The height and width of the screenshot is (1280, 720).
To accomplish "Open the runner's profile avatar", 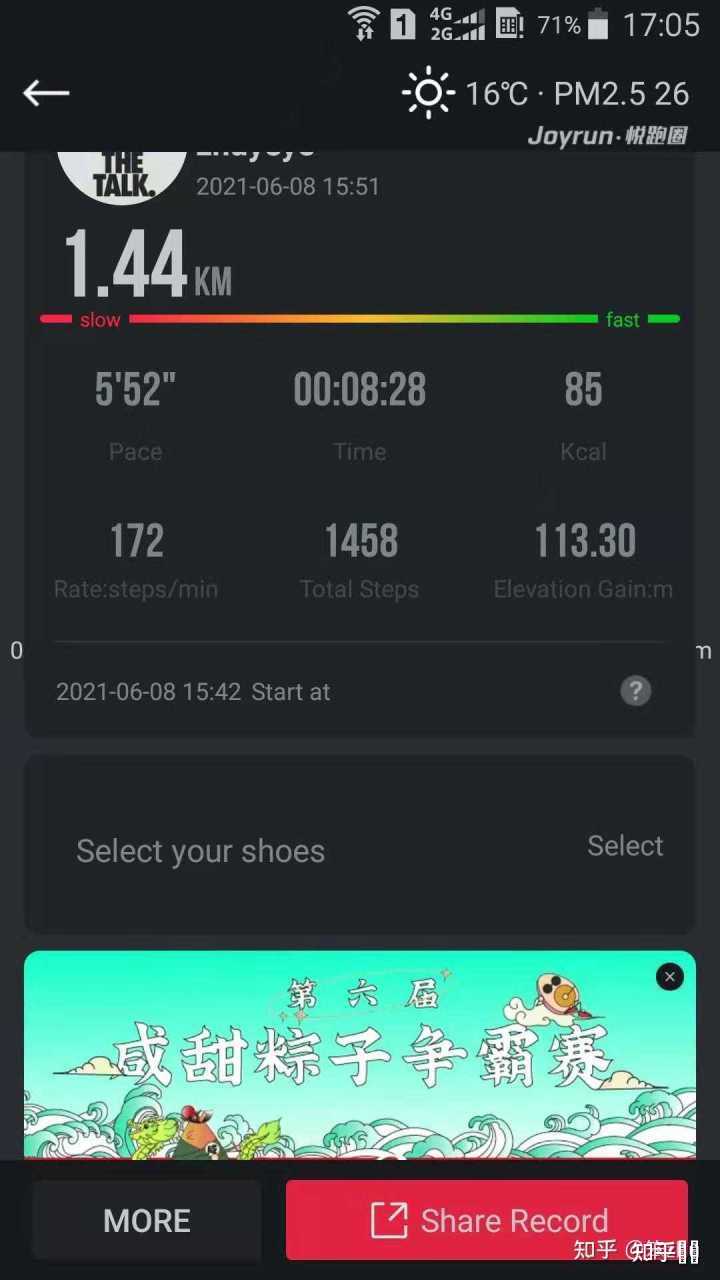I will [122, 175].
